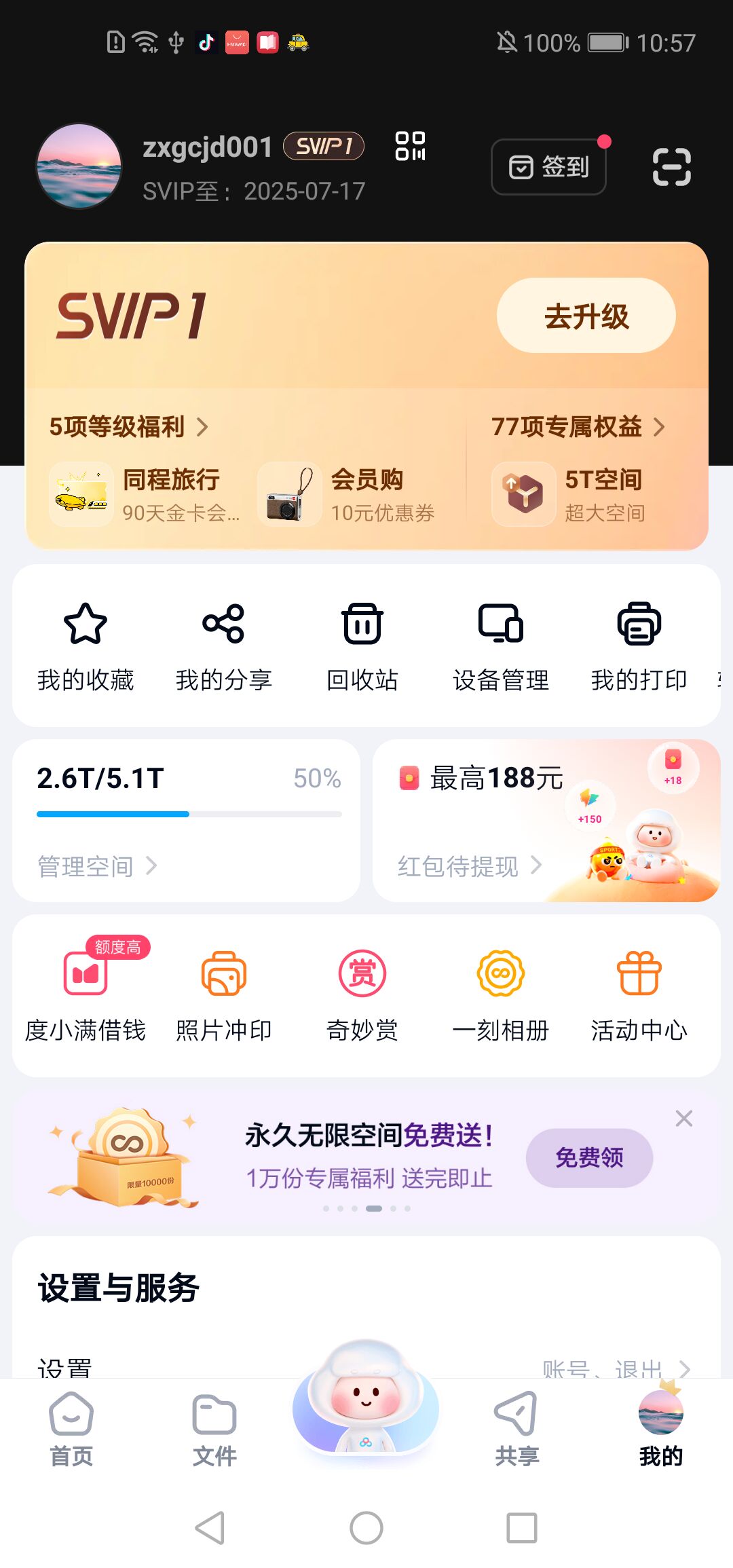733x1568 pixels.
Task: Open 我的分享 shares
Action: (x=223, y=645)
